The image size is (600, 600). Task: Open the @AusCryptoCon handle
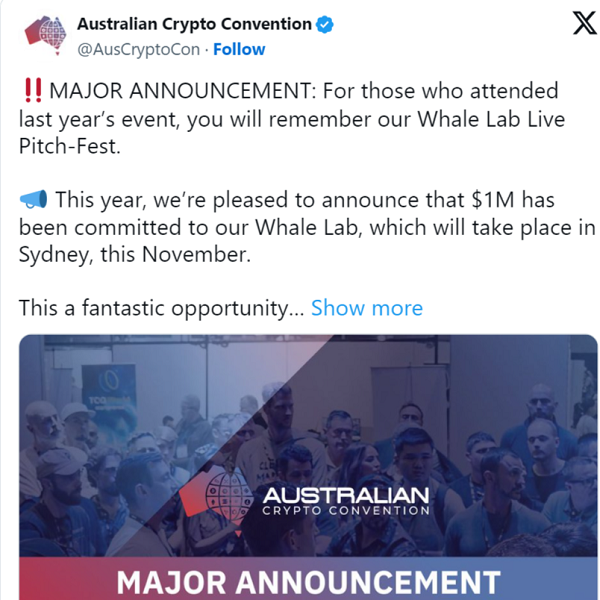(138, 49)
